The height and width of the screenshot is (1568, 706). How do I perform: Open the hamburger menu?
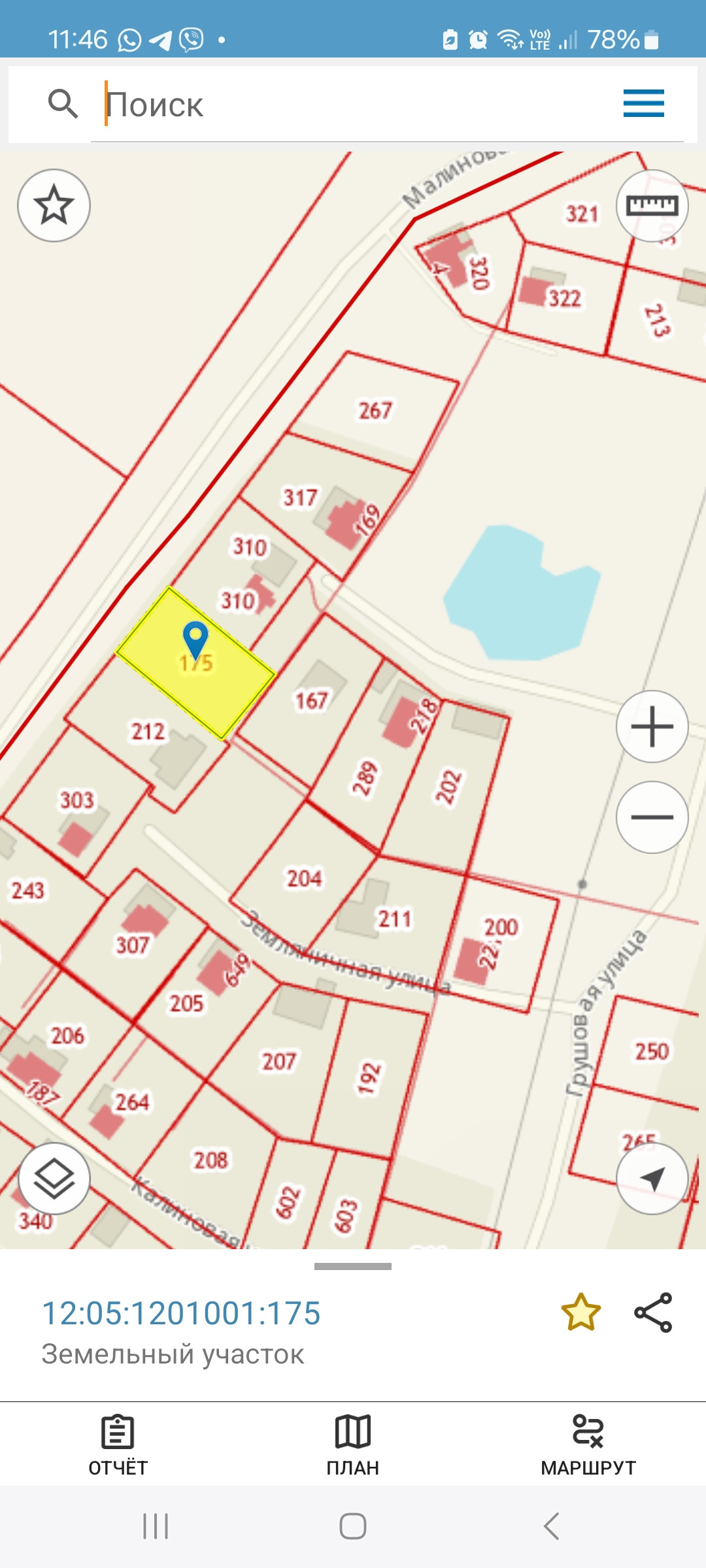click(x=643, y=104)
